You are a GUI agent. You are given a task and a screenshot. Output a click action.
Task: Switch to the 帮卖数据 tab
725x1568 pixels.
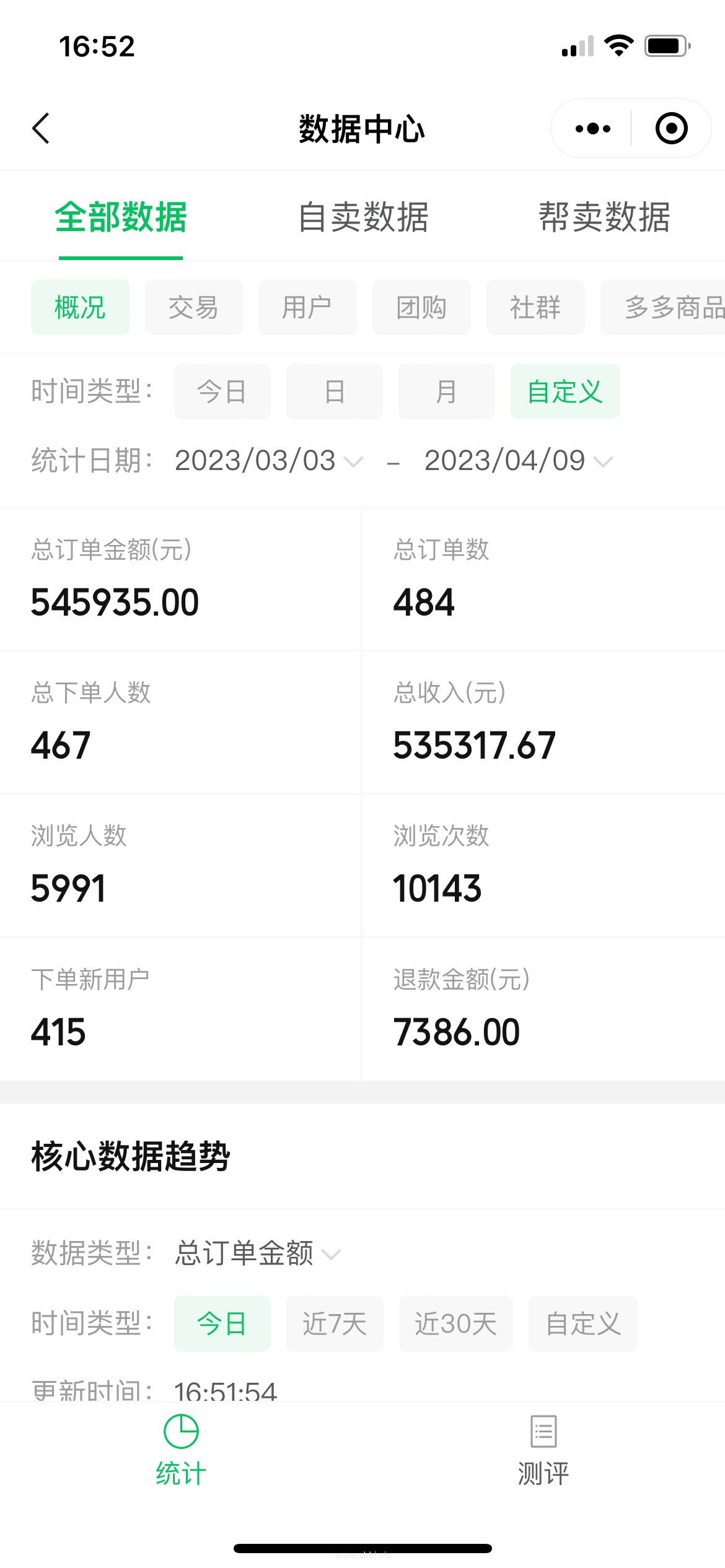pyautogui.click(x=604, y=217)
